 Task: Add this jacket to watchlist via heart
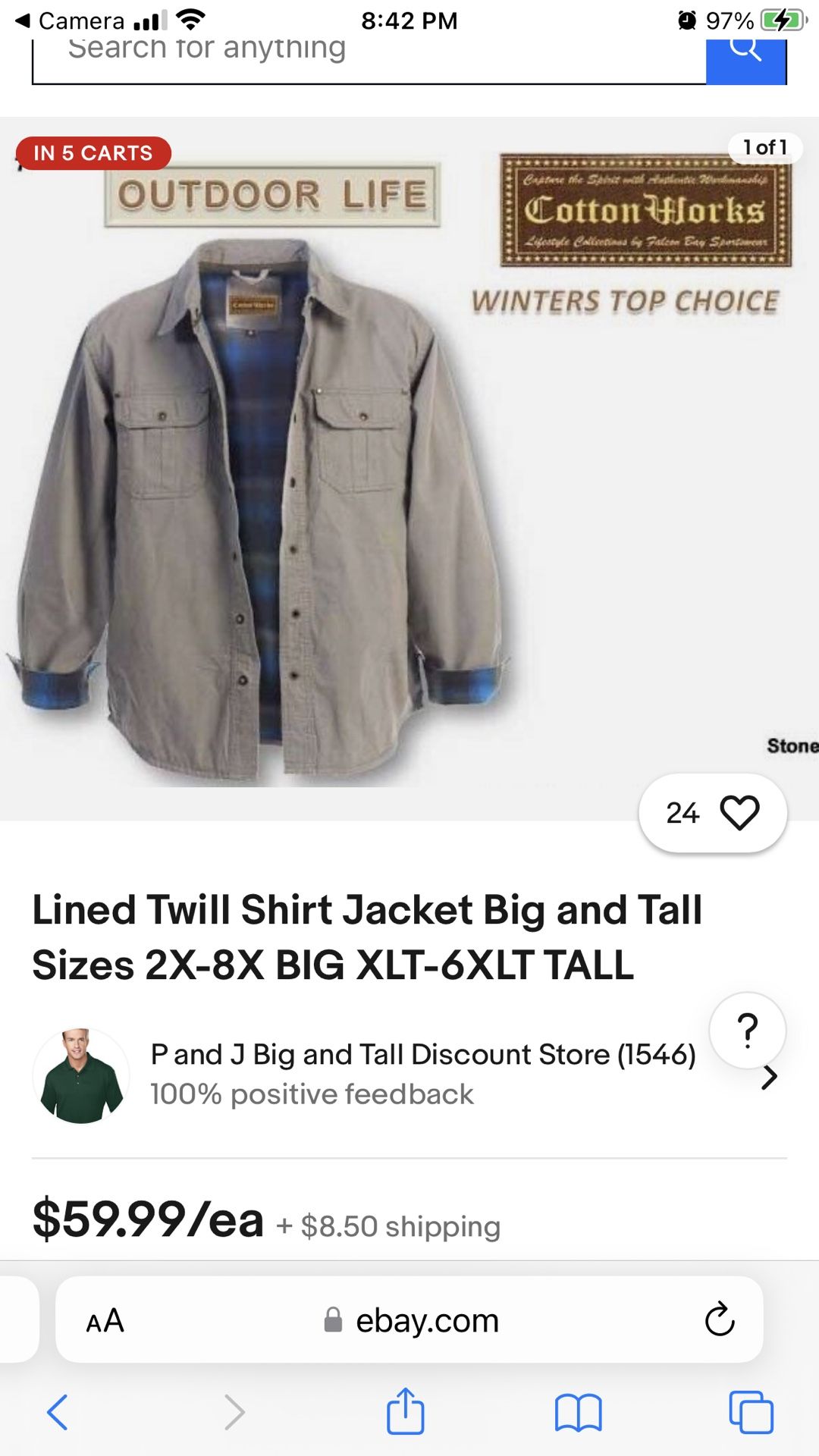[739, 813]
